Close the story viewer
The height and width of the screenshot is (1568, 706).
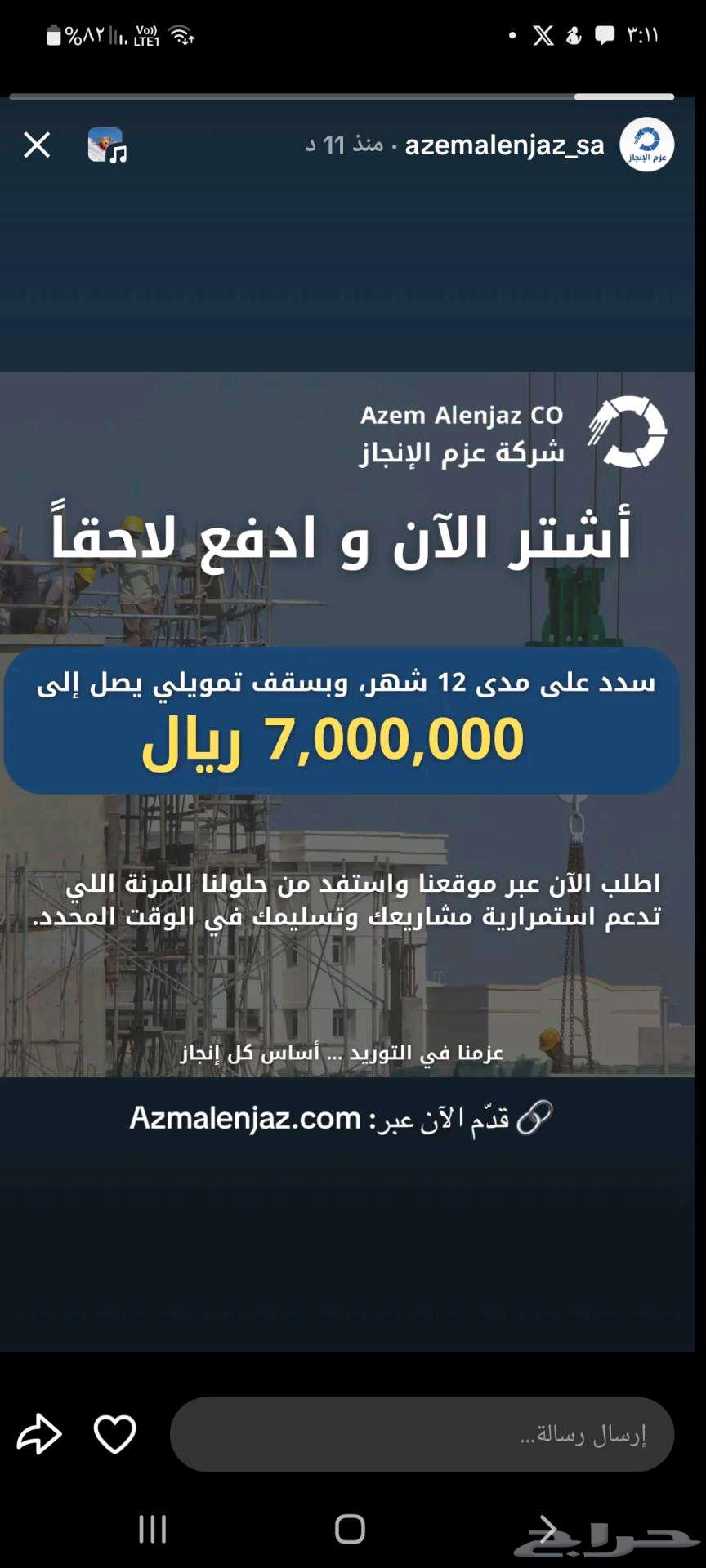coord(37,145)
